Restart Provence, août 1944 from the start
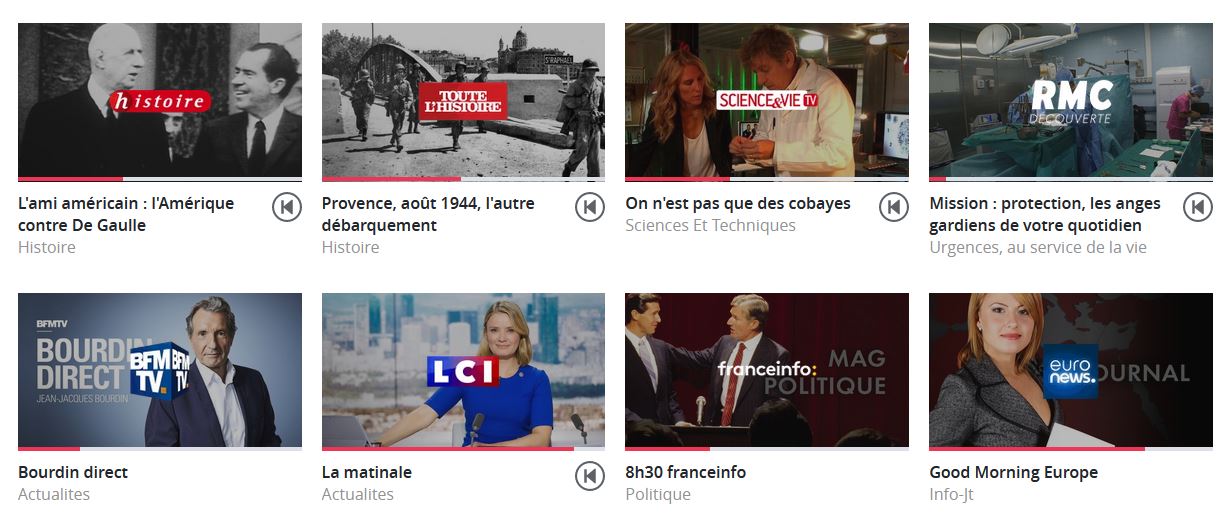Image resolution: width=1232 pixels, height=518 pixels. tap(590, 207)
